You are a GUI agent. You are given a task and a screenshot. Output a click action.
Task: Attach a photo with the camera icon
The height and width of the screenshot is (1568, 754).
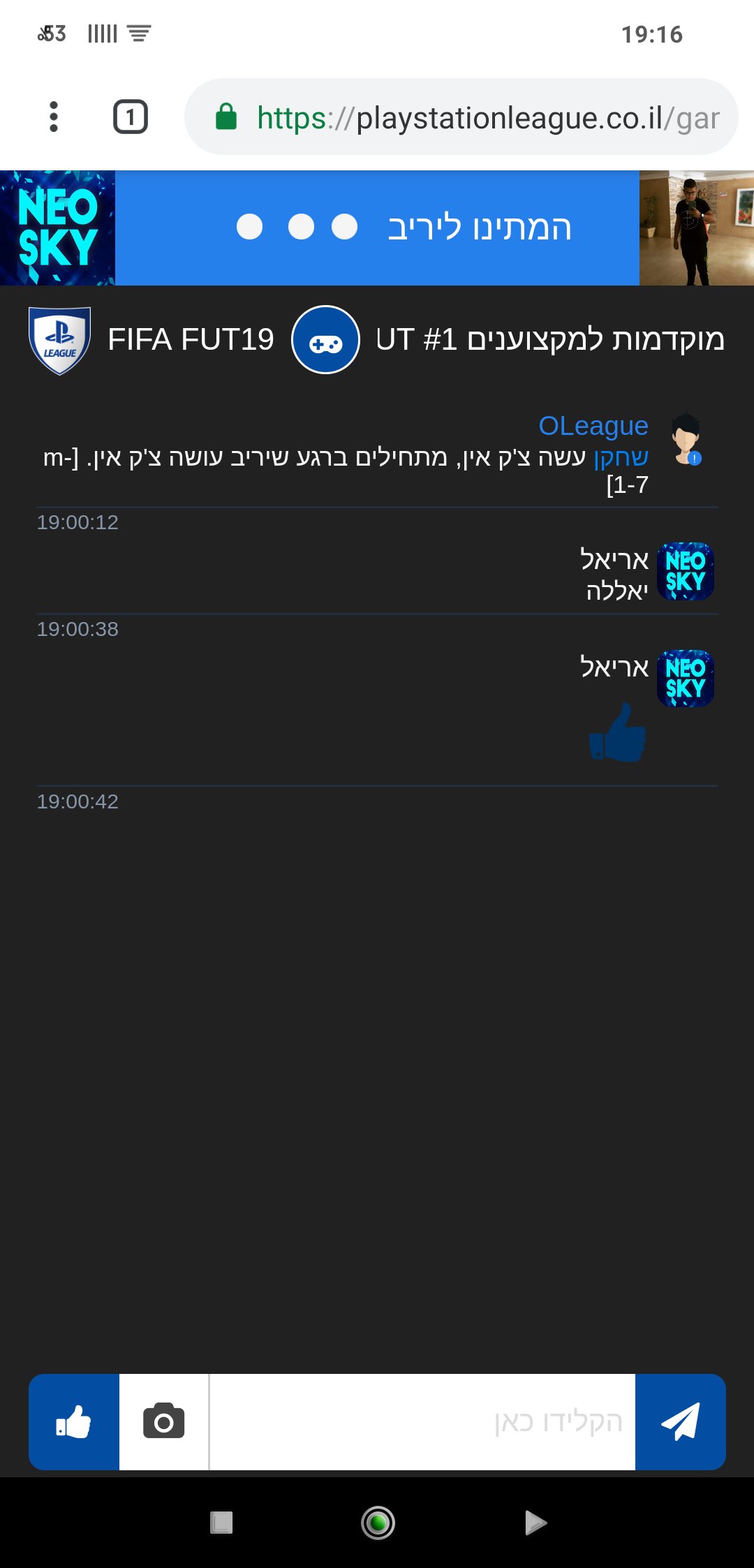(x=164, y=1421)
